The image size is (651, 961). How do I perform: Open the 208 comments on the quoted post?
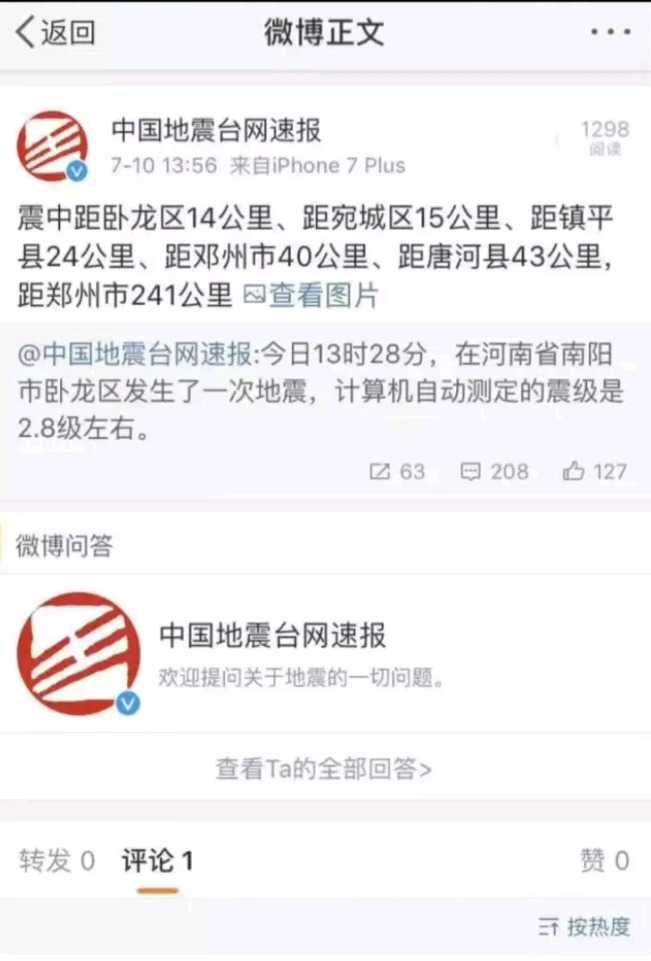click(494, 471)
